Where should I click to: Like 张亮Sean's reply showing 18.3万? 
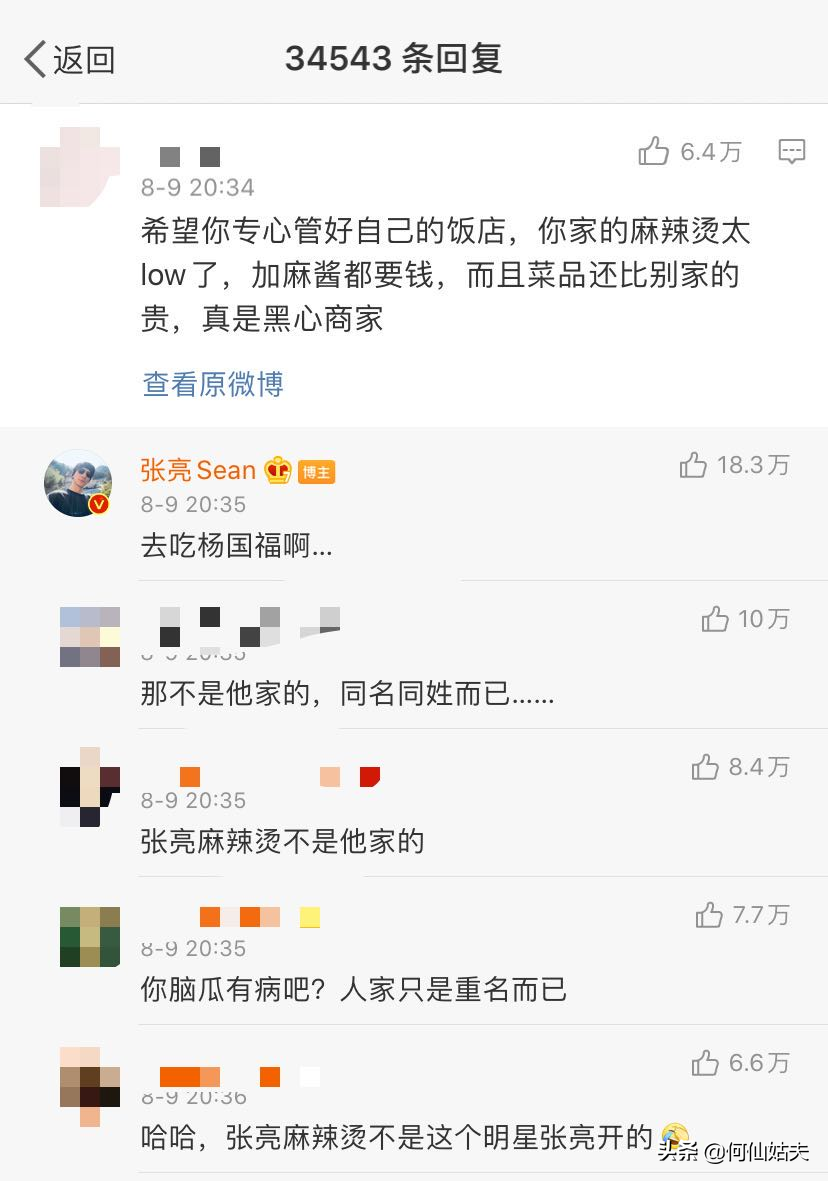[x=691, y=464]
